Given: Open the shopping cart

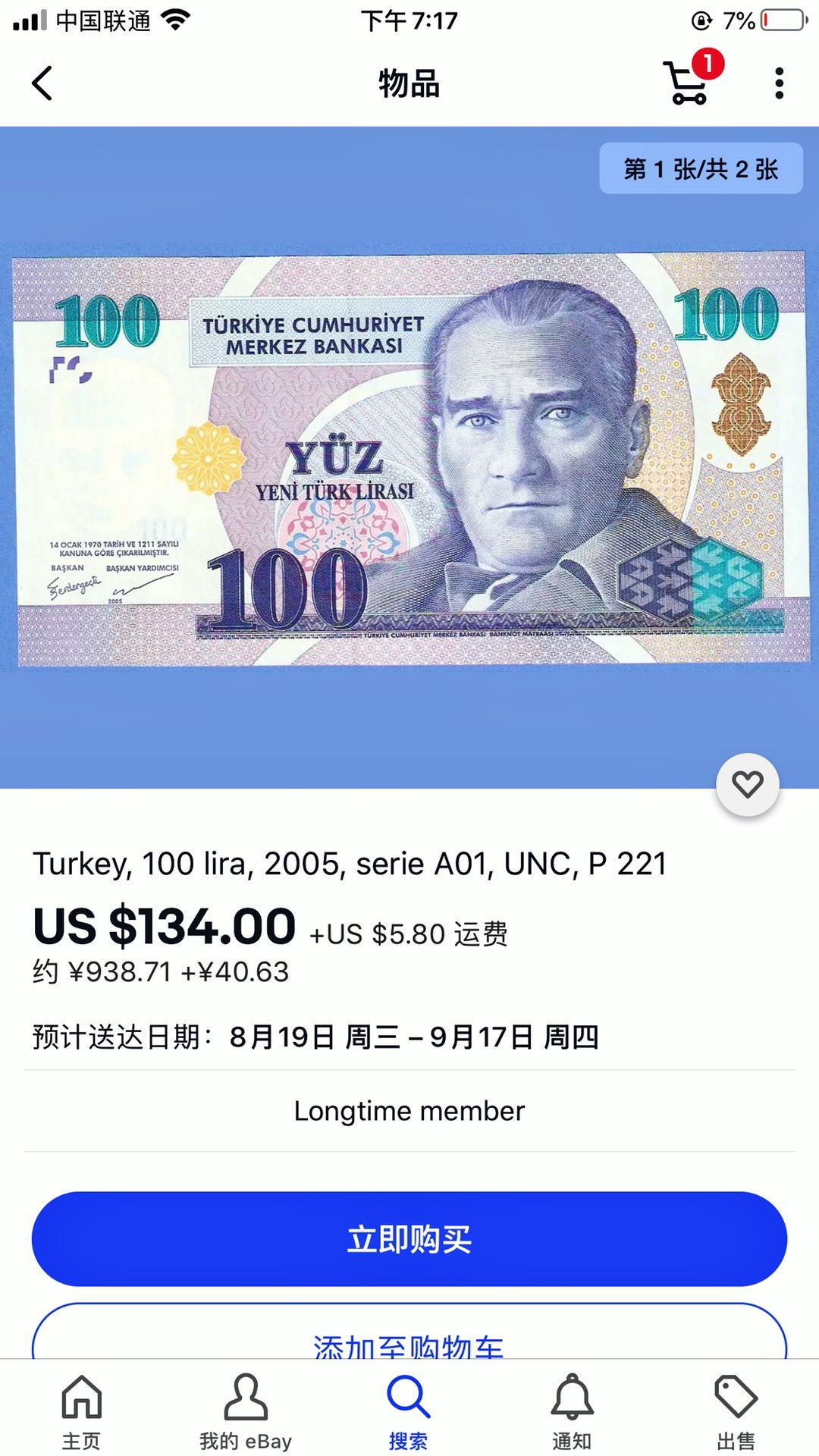Looking at the screenshot, I should (686, 86).
